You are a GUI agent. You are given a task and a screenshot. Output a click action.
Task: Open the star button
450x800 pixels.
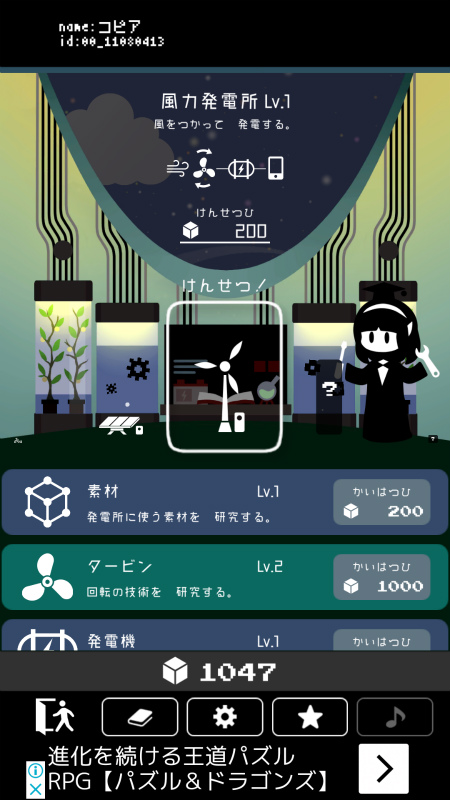point(310,717)
